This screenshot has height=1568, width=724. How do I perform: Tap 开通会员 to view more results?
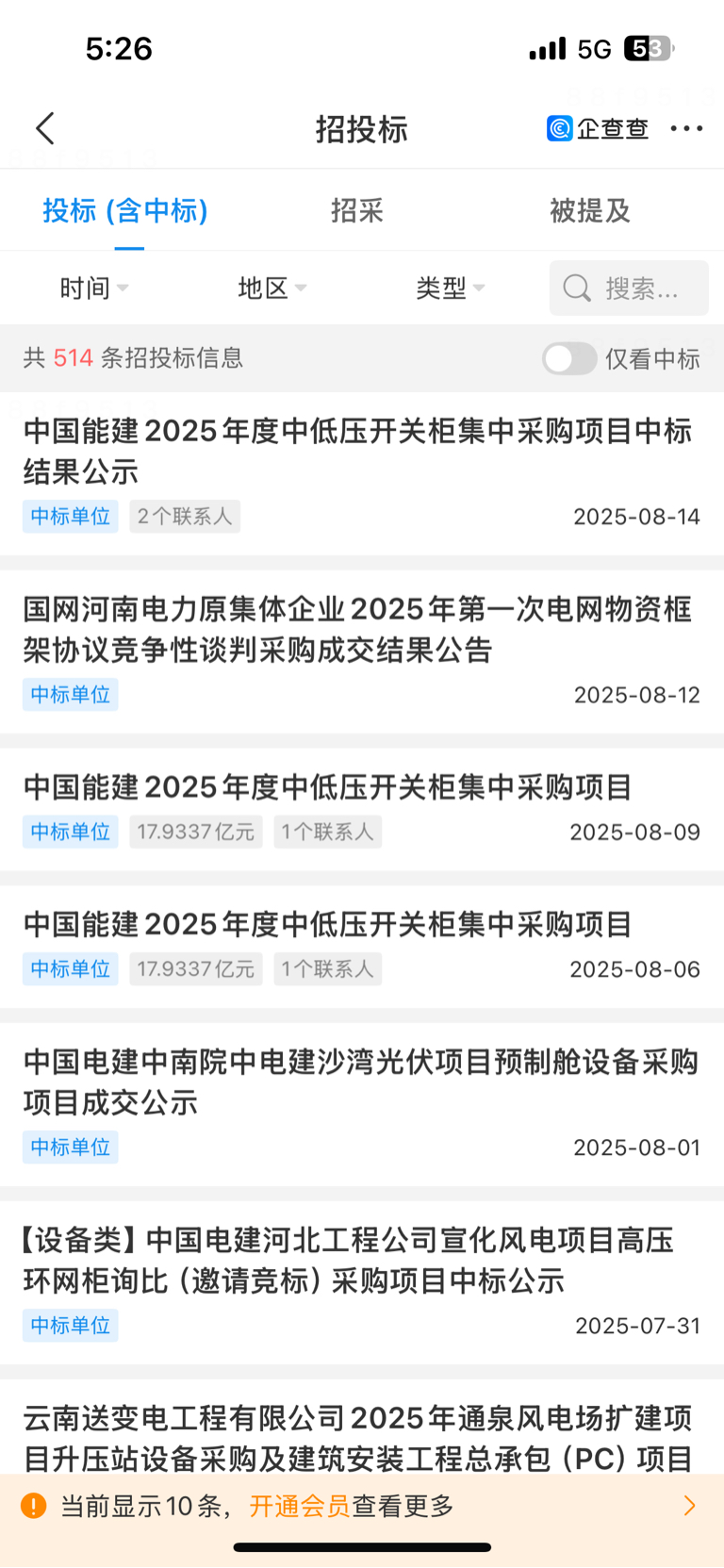[300, 1506]
